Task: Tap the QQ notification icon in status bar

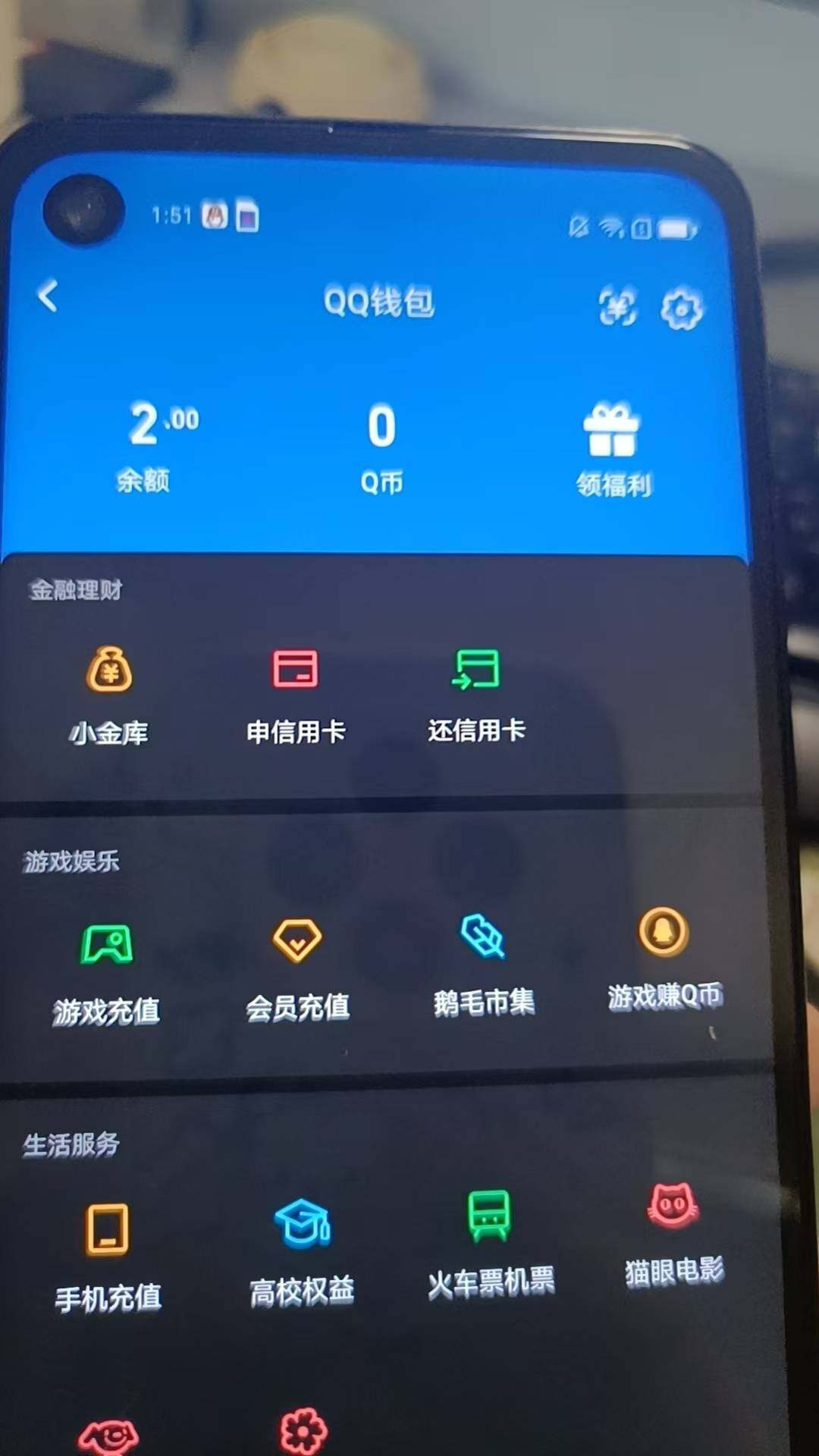Action: pyautogui.click(x=214, y=216)
